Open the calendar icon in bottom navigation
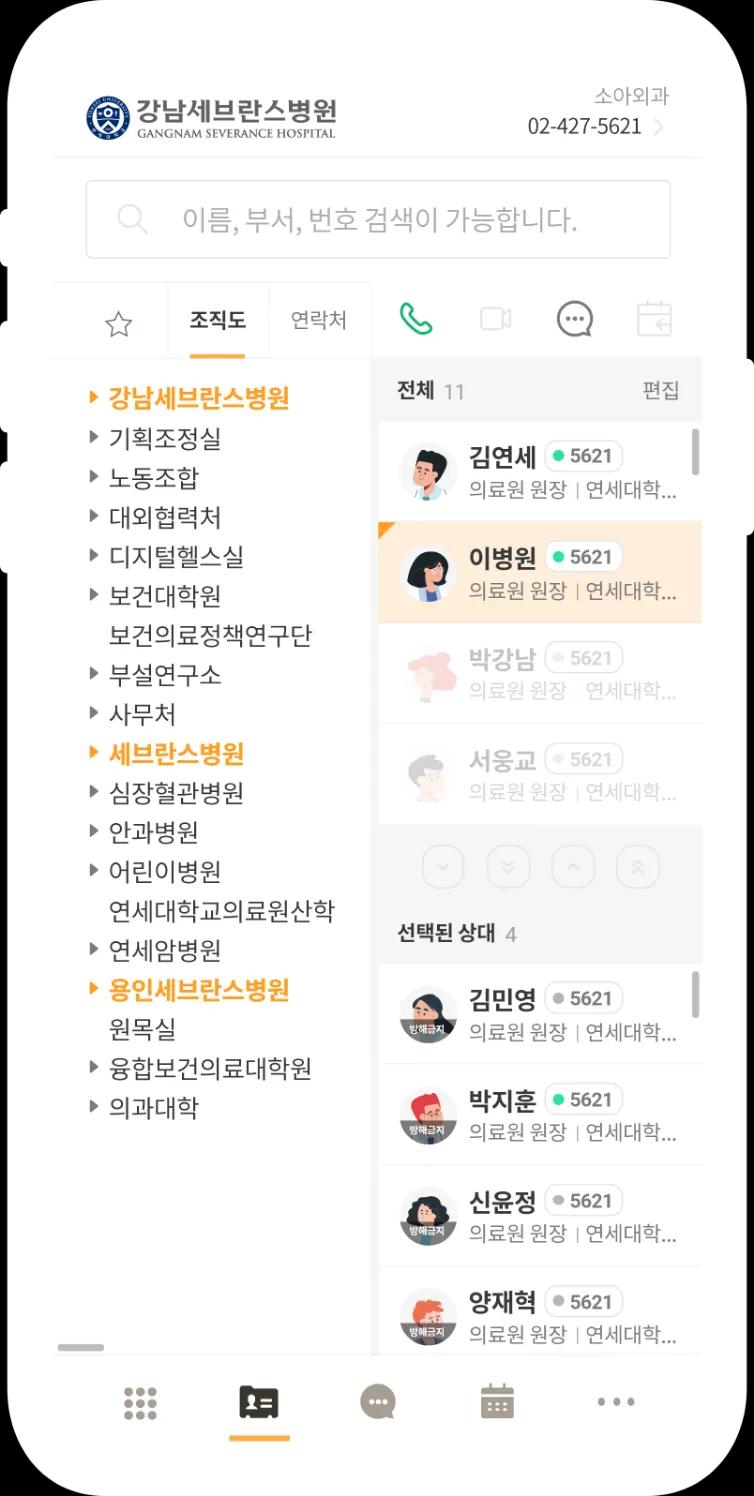754x1496 pixels. [496, 1403]
